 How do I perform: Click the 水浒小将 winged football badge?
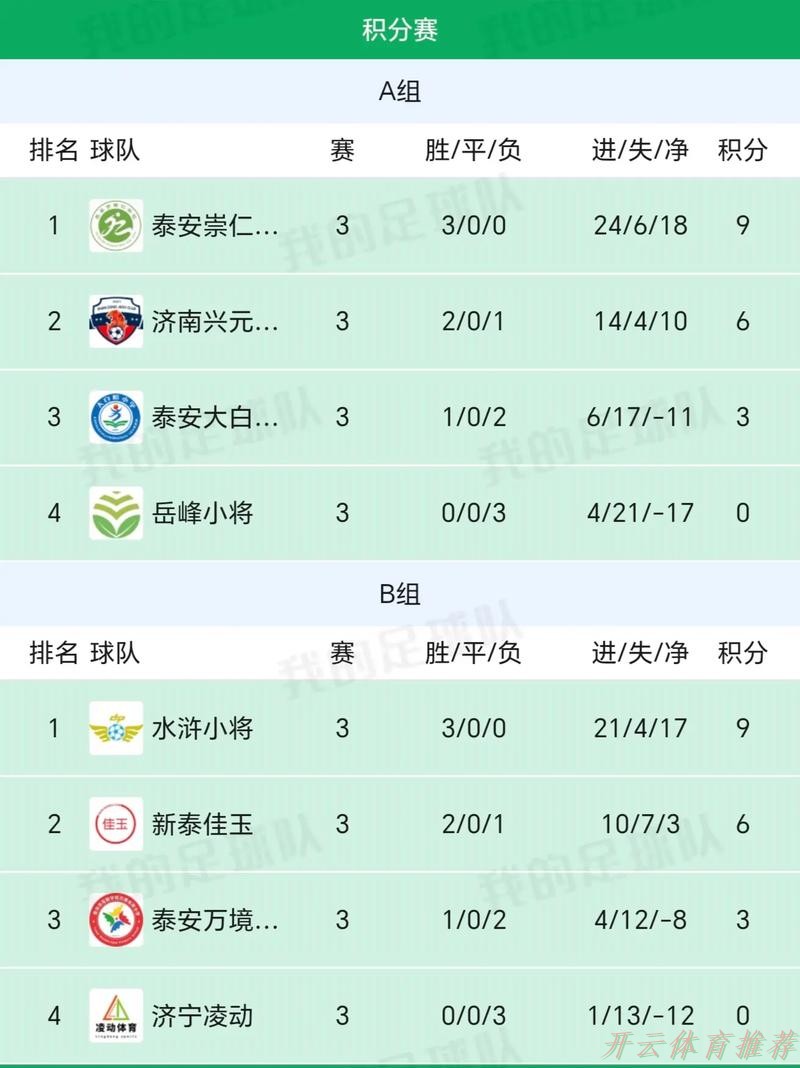[115, 729]
